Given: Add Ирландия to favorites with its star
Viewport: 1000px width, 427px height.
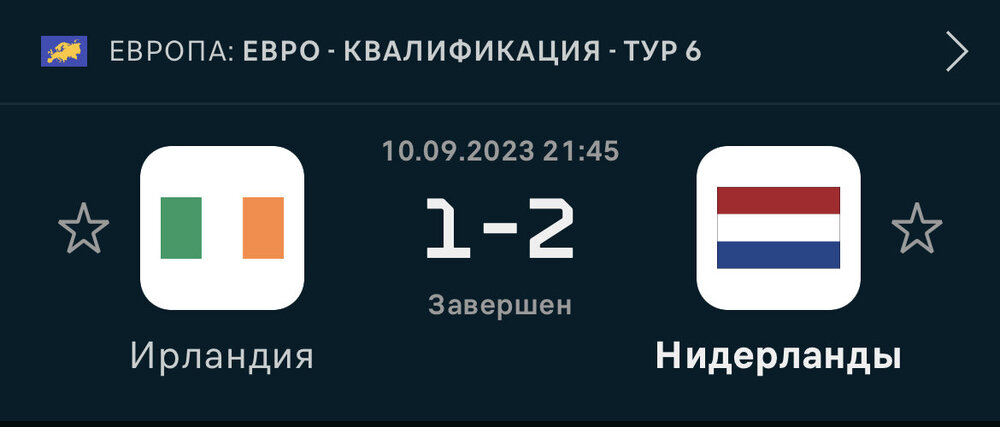Looking at the screenshot, I should pos(83,228).
